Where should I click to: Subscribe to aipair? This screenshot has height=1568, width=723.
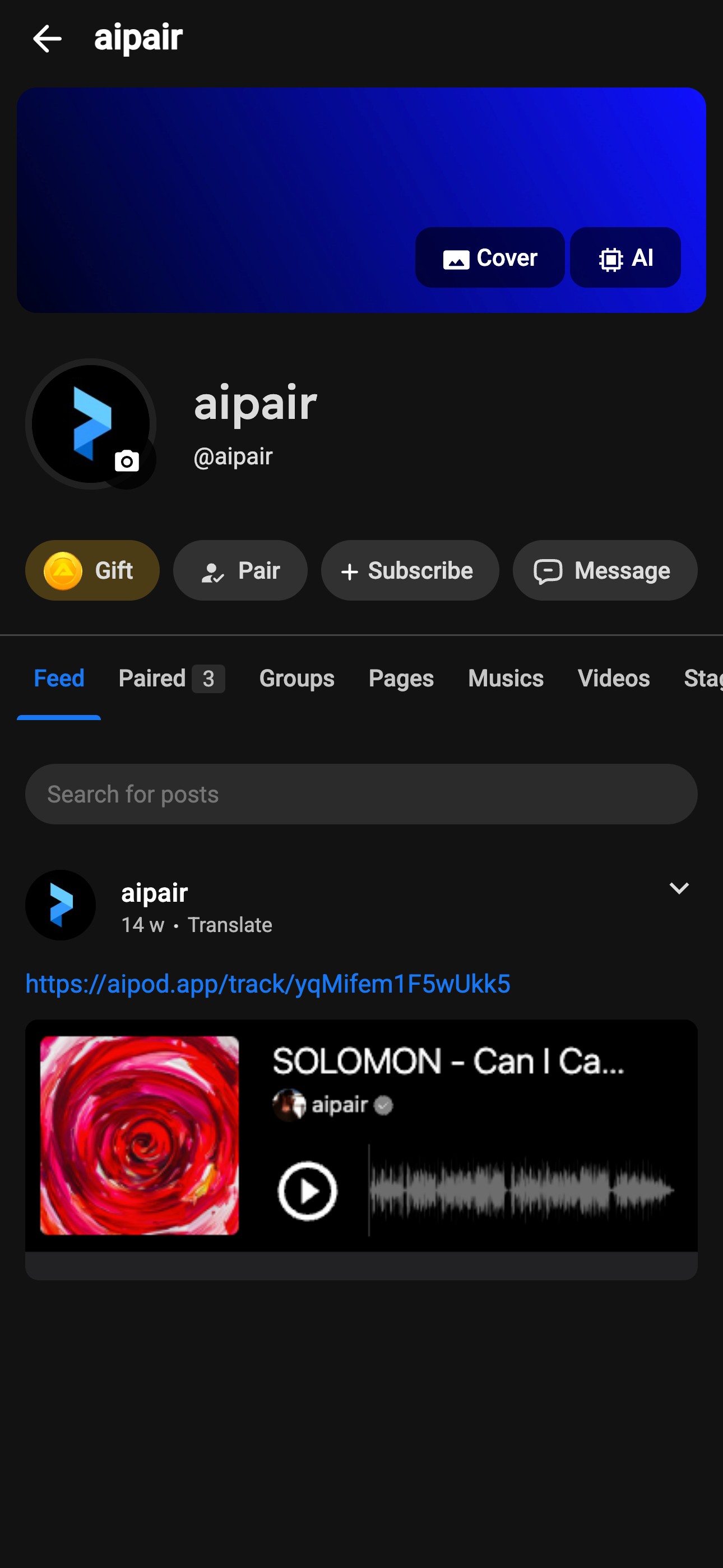(x=410, y=570)
